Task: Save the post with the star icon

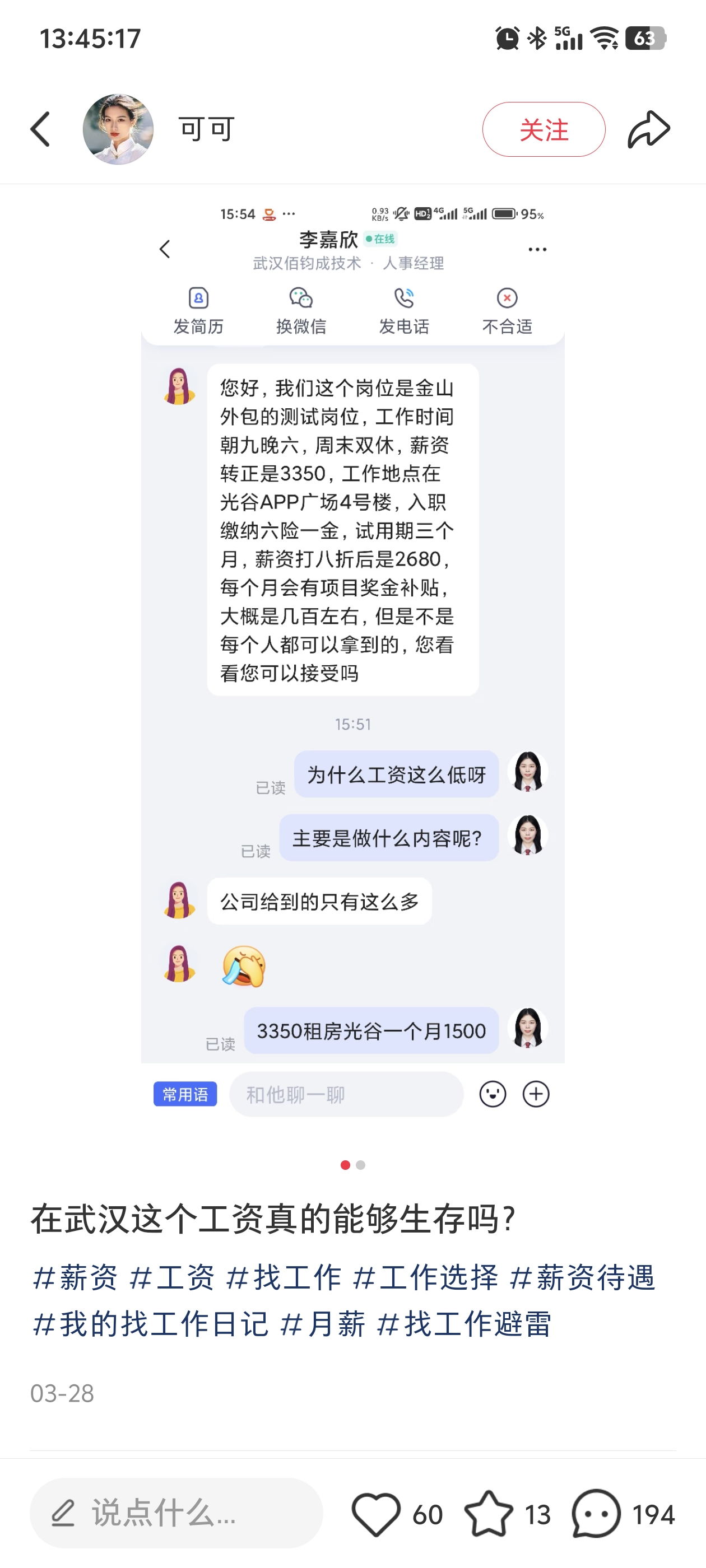Action: 489,1514
